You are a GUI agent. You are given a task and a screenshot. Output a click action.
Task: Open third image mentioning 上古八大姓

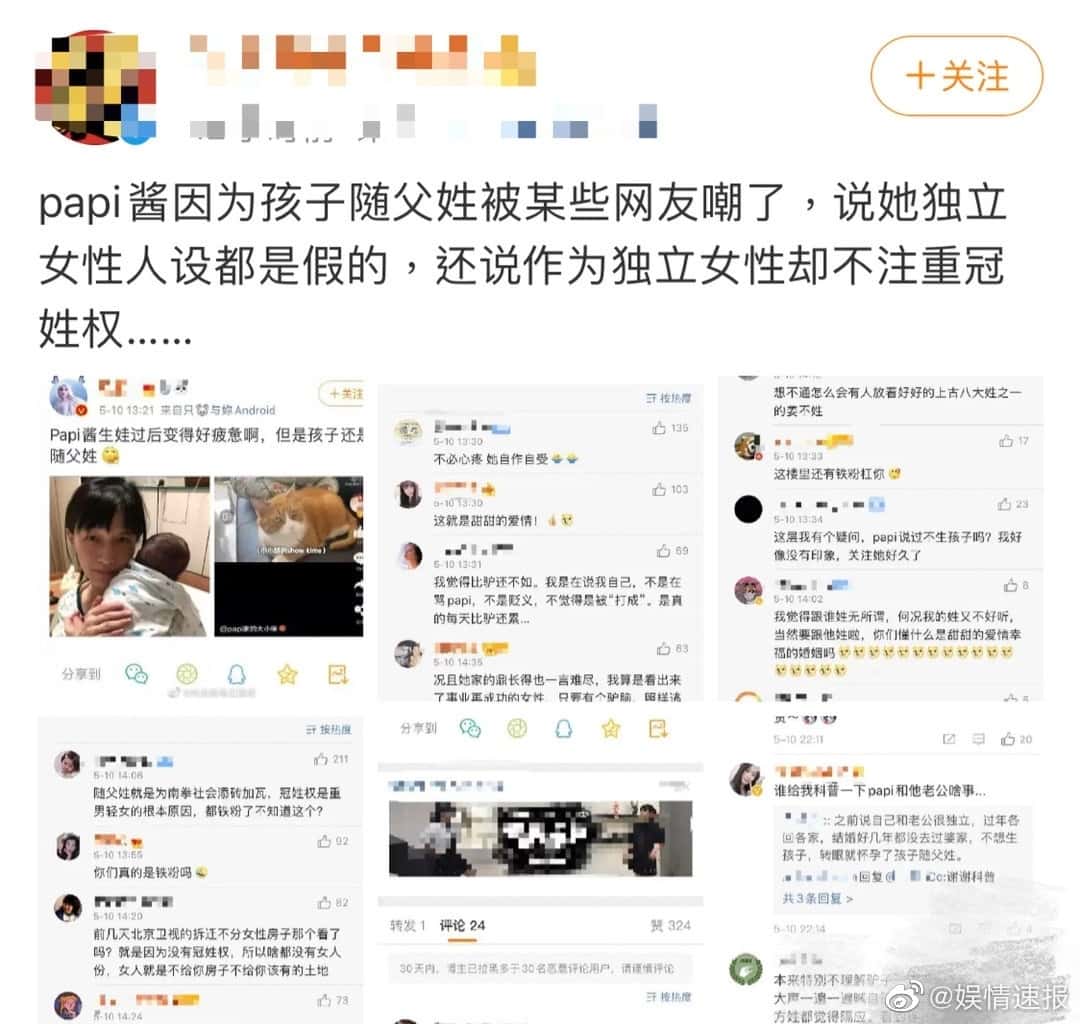(x=879, y=540)
